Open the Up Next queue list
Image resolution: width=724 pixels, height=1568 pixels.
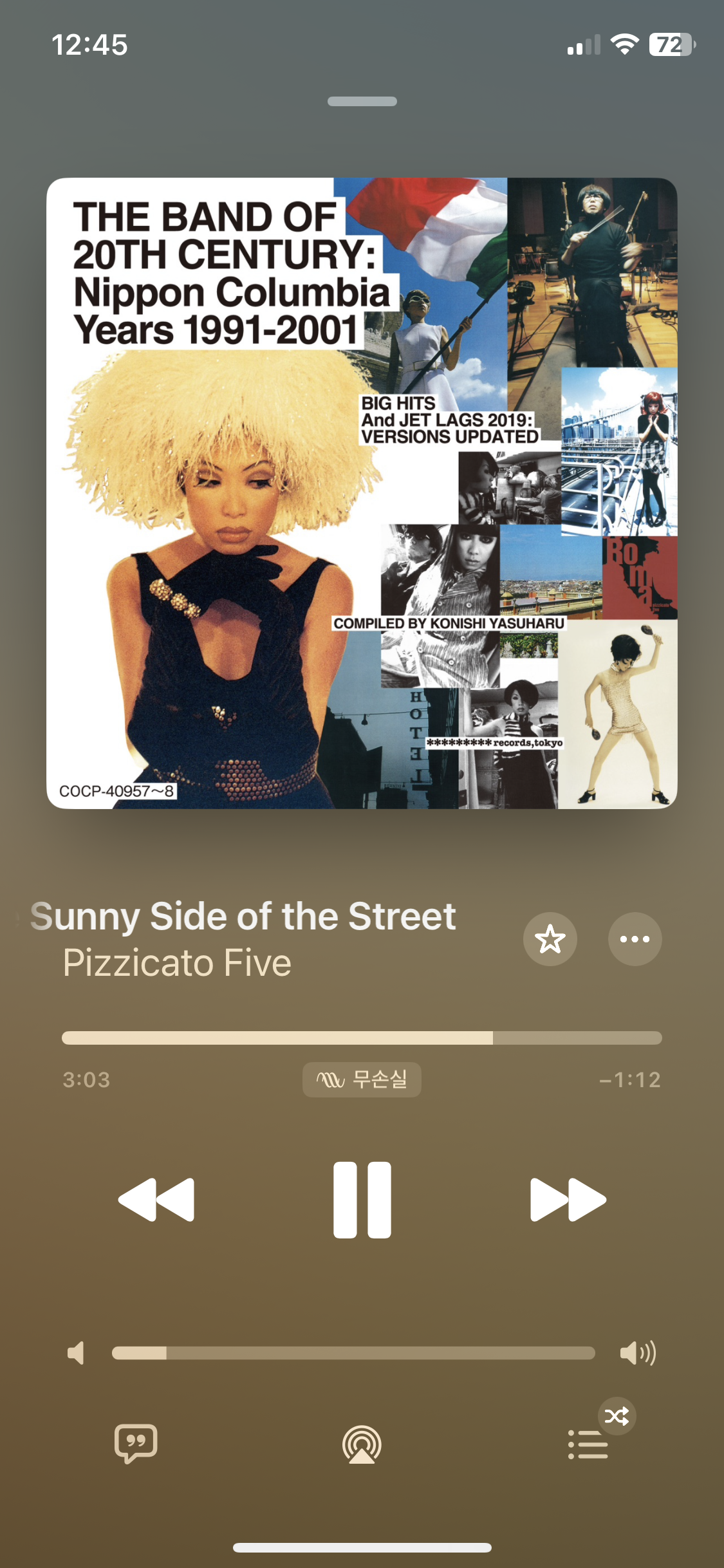(x=588, y=1444)
